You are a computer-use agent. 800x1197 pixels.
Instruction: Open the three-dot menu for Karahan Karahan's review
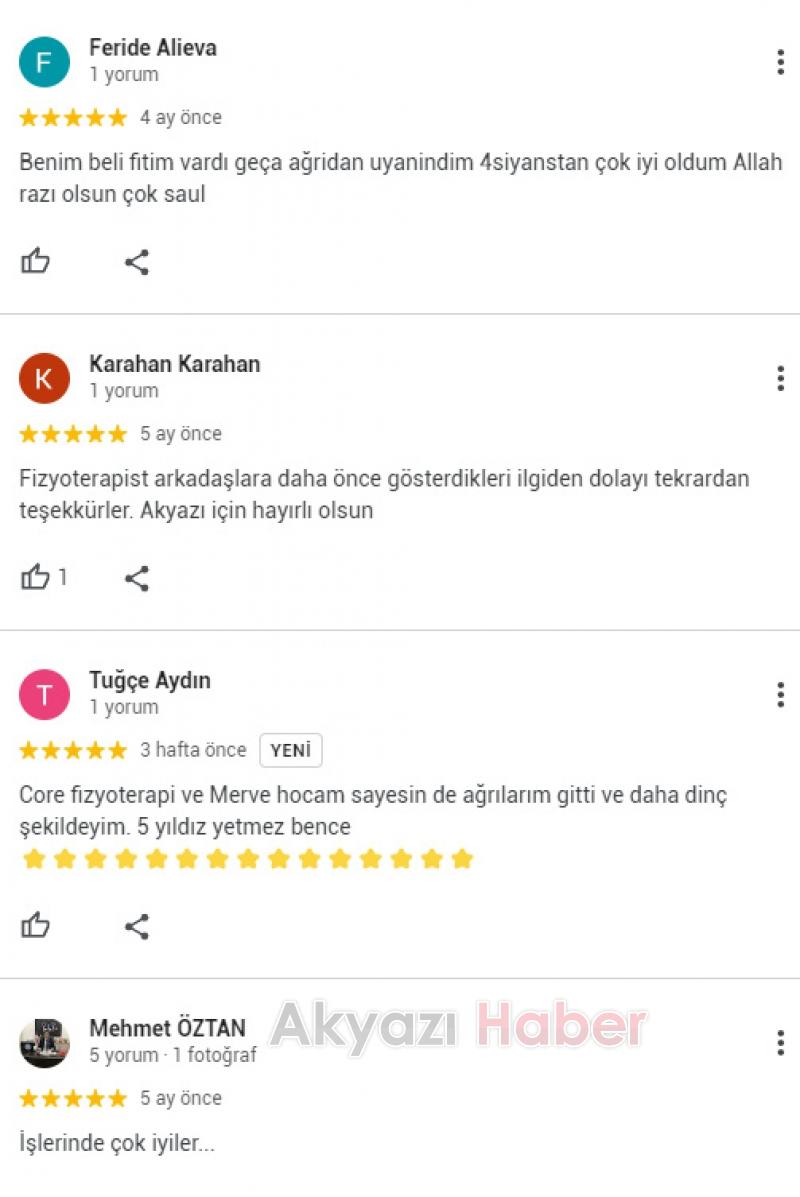coord(780,378)
